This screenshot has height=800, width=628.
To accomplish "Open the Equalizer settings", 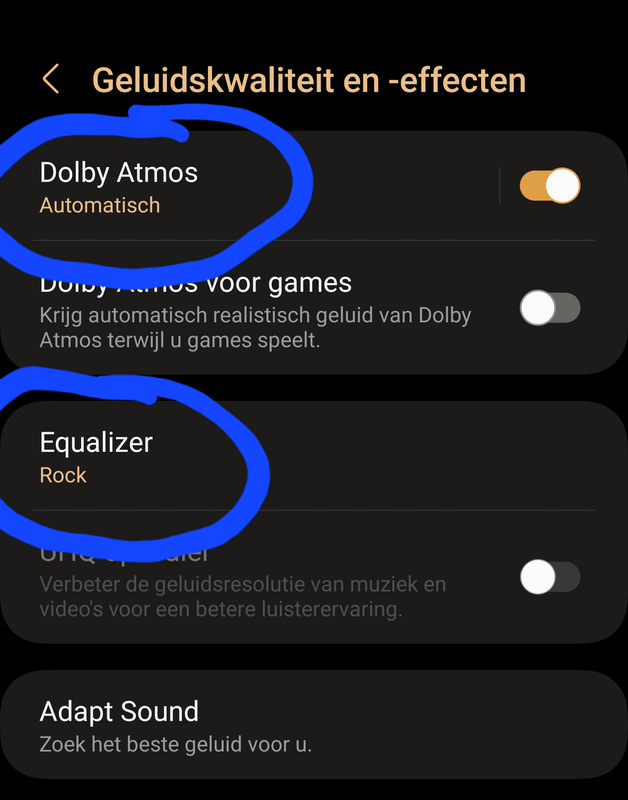I will 200,457.
